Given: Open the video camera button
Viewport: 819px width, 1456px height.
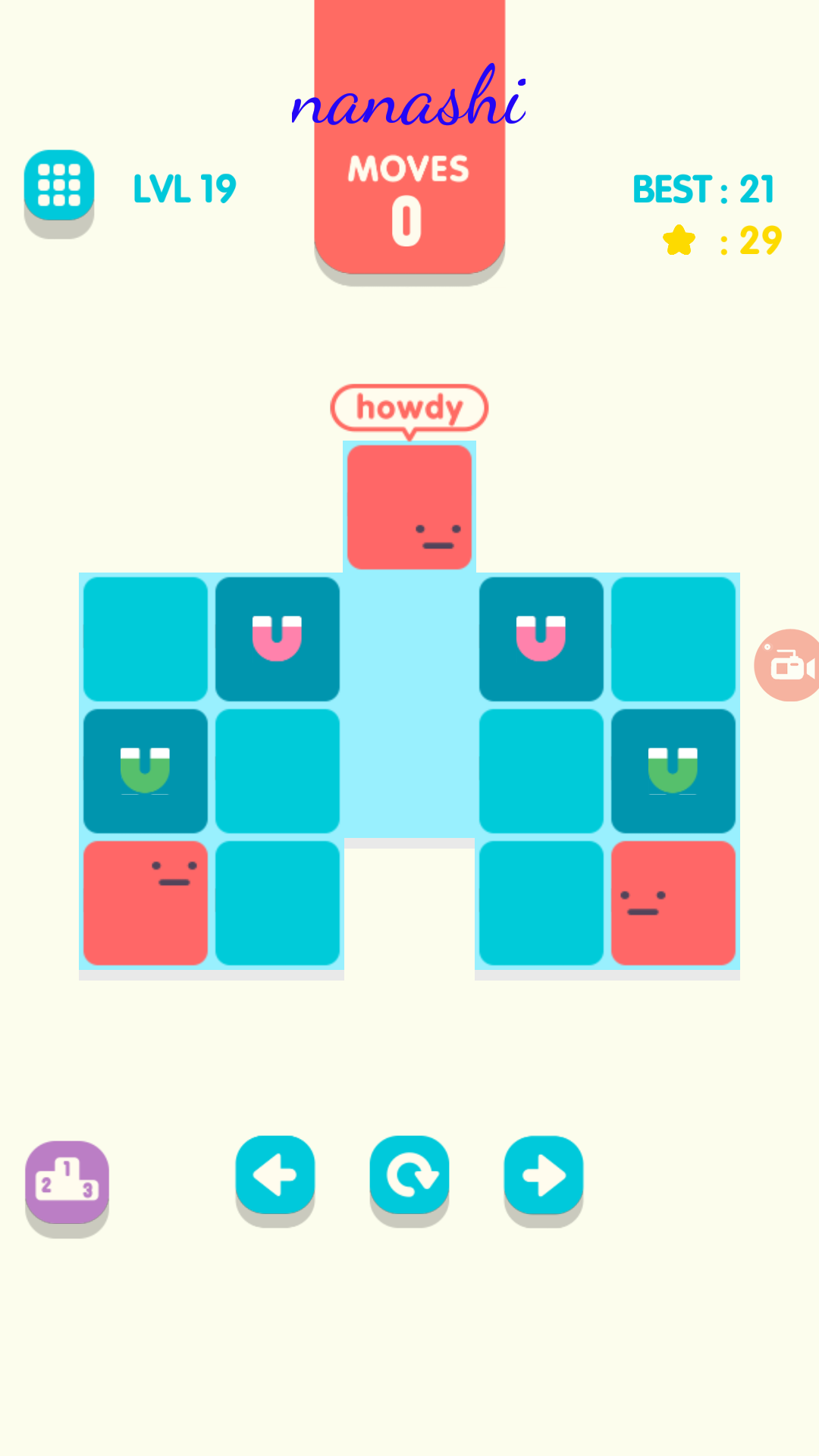Looking at the screenshot, I should [789, 666].
